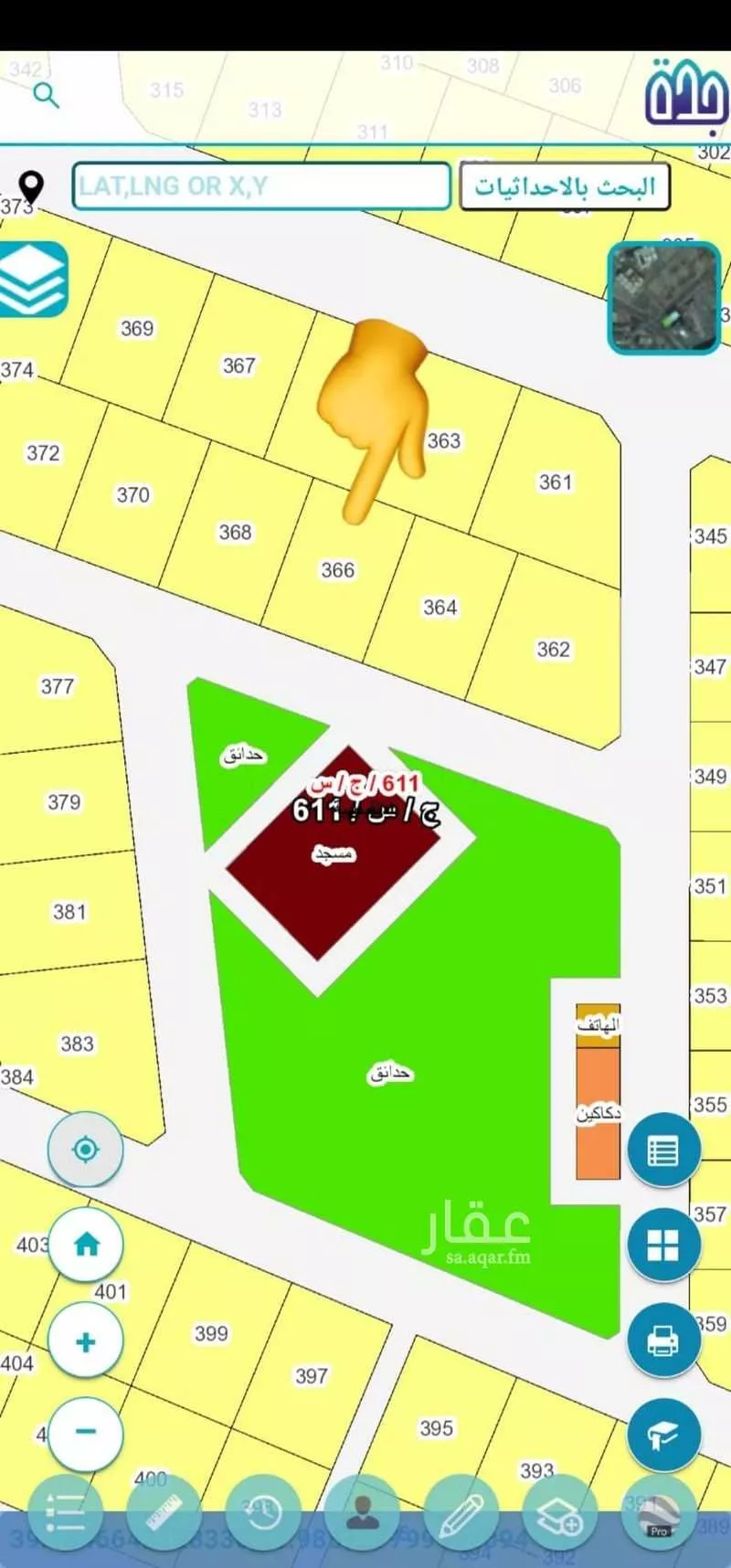The height and width of the screenshot is (1568, 731).
Task: Open the user profile tool
Action: pos(363,1513)
